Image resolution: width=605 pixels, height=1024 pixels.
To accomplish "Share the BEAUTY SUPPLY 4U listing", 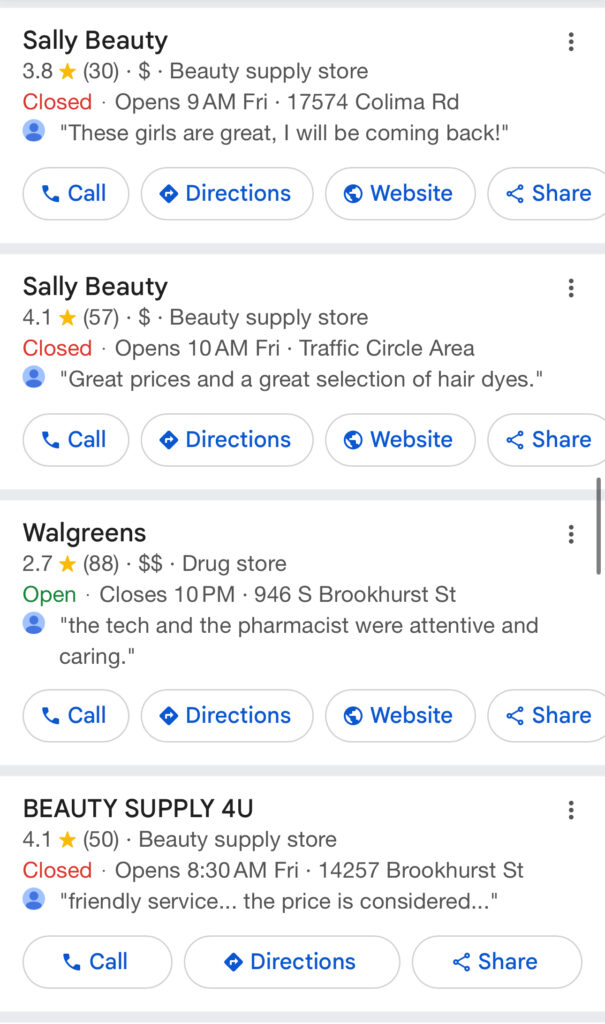I will point(496,962).
